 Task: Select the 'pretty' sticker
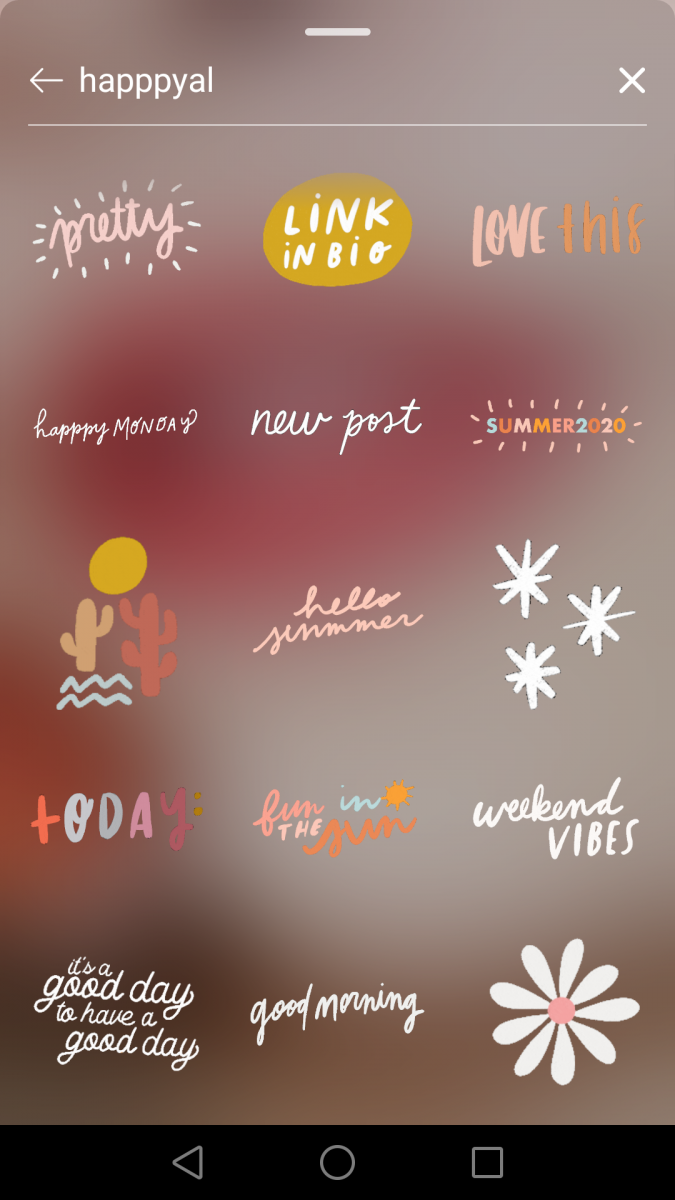tap(117, 229)
